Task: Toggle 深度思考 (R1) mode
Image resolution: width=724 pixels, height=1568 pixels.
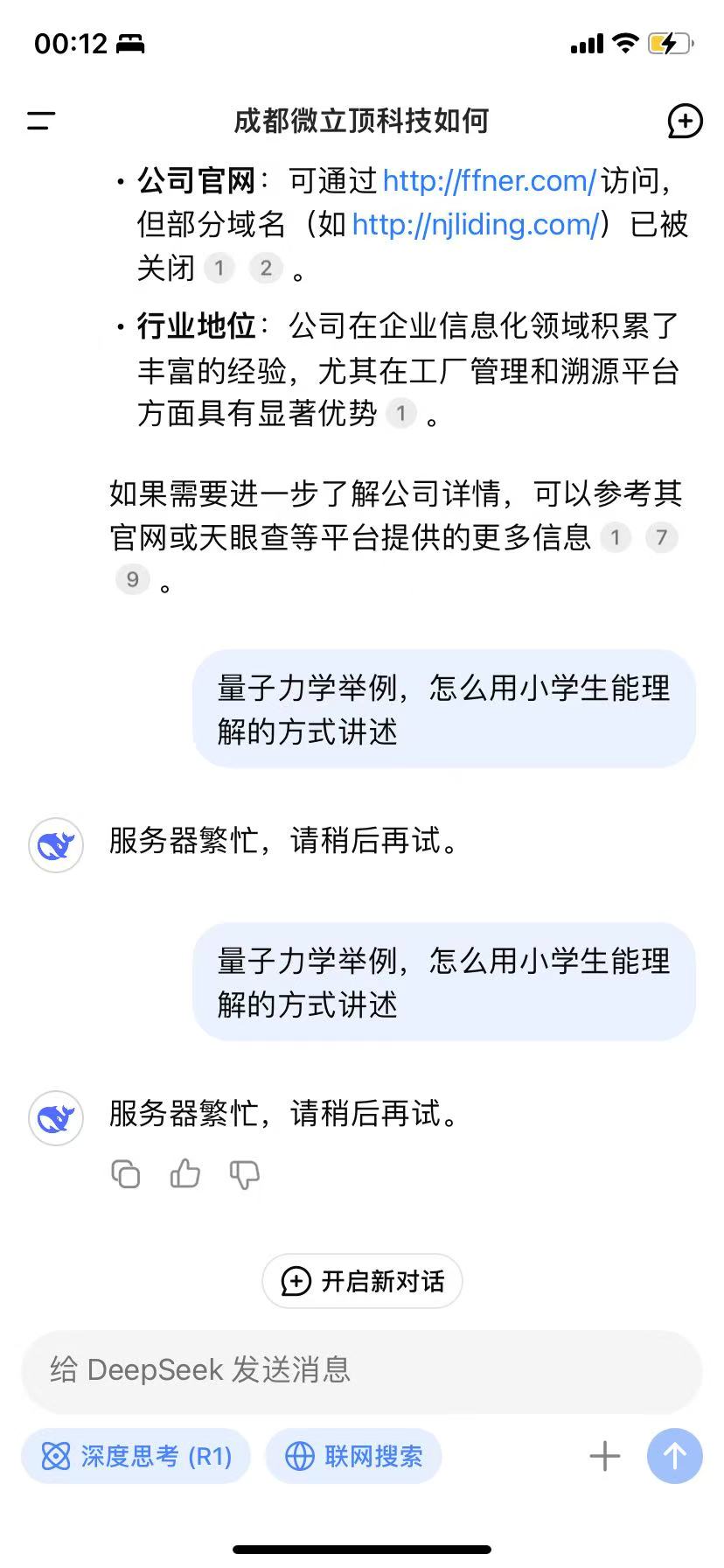Action: [136, 1456]
